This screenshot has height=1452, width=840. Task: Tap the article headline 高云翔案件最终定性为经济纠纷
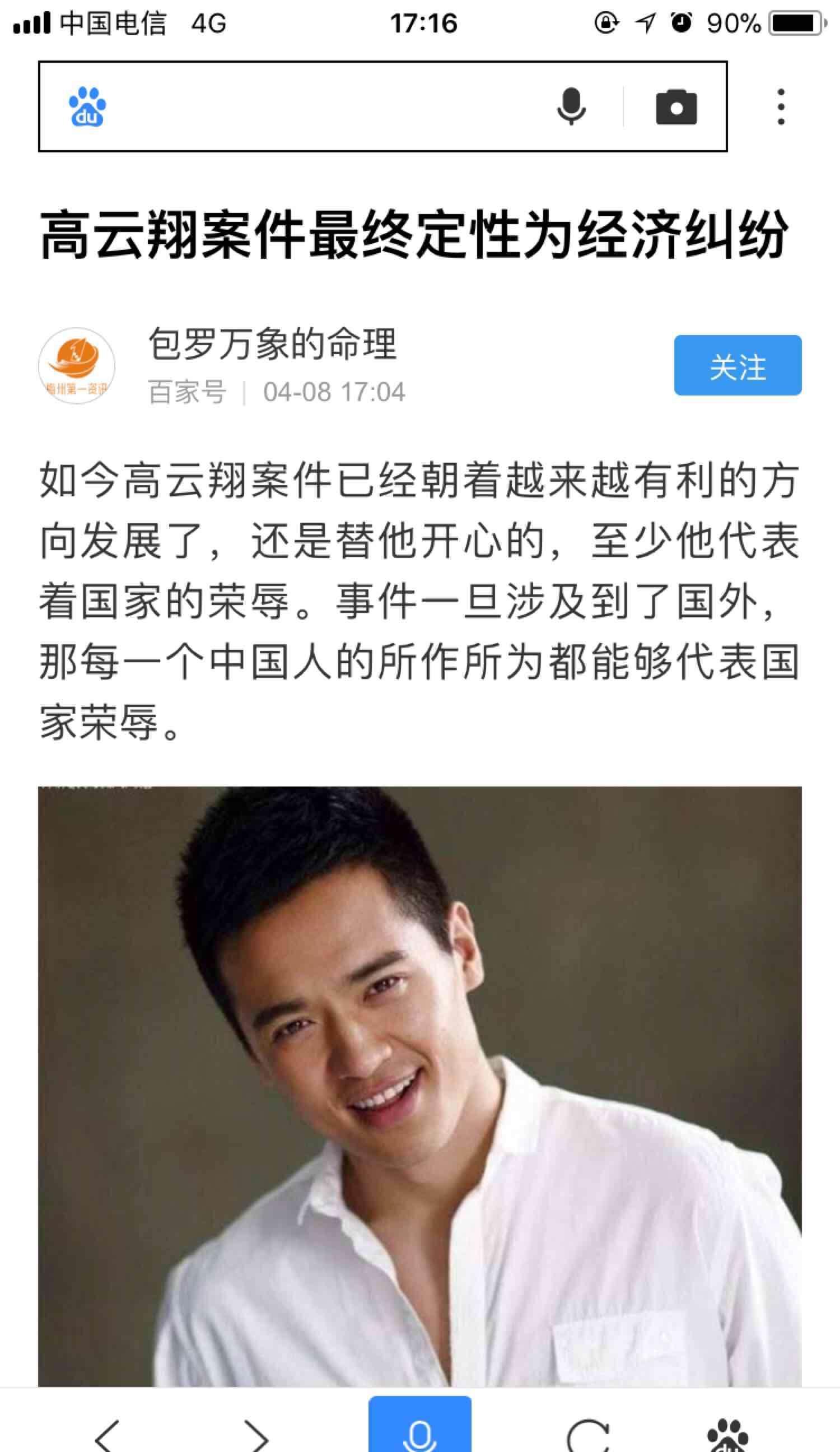click(420, 236)
